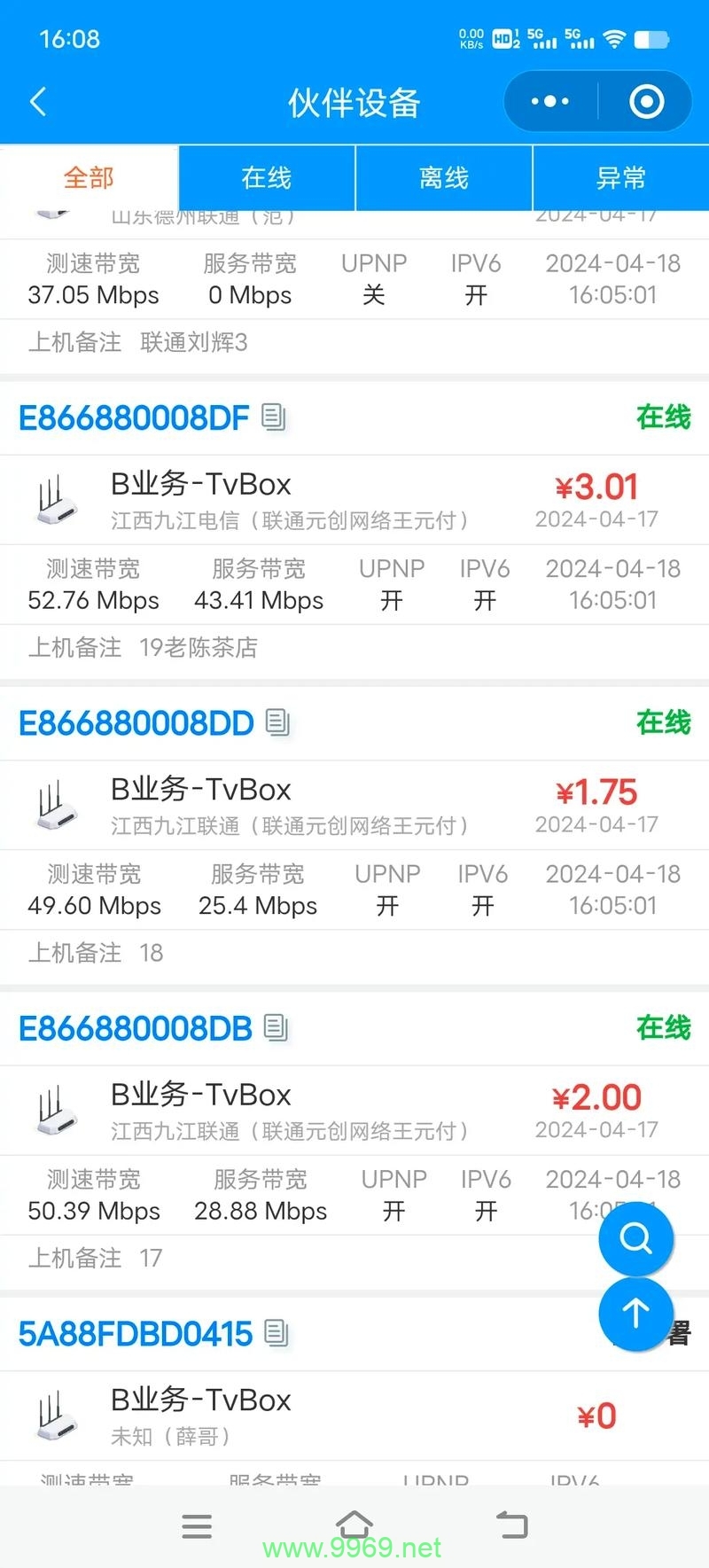Copy device ID E866880008DF via copy icon
The height and width of the screenshot is (1568, 709).
click(274, 417)
